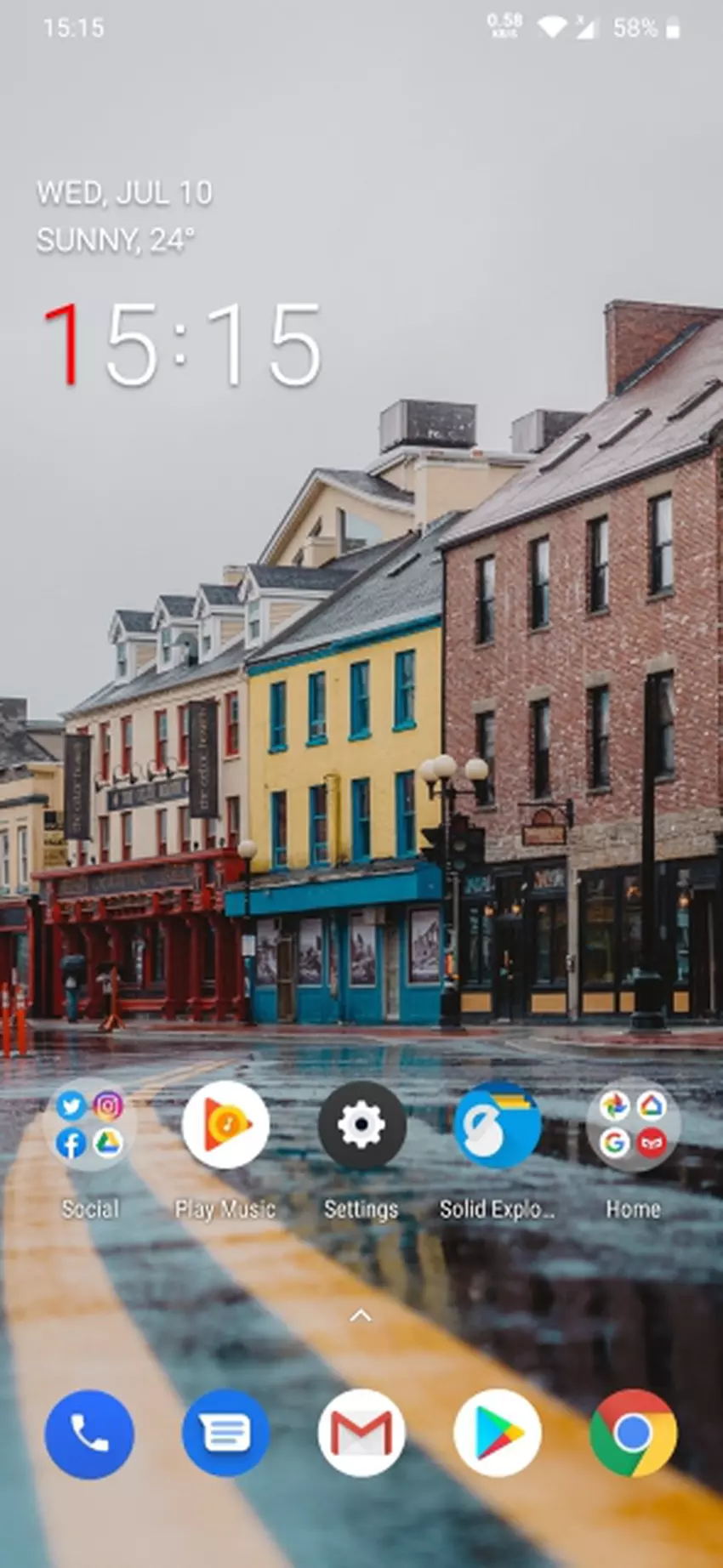
Task: Open the Phone dialer
Action: [x=89, y=1434]
